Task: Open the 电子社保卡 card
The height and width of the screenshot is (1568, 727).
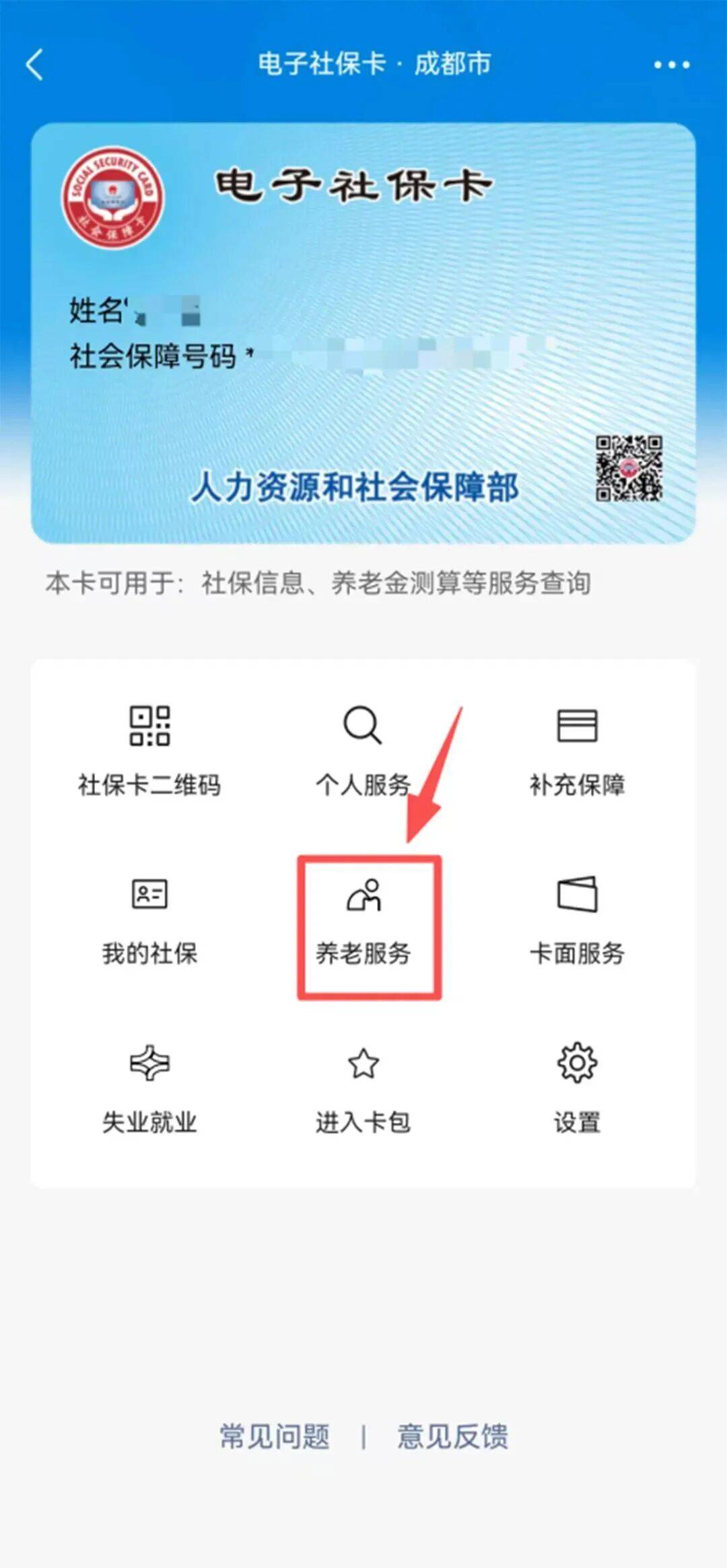Action: tap(363, 333)
